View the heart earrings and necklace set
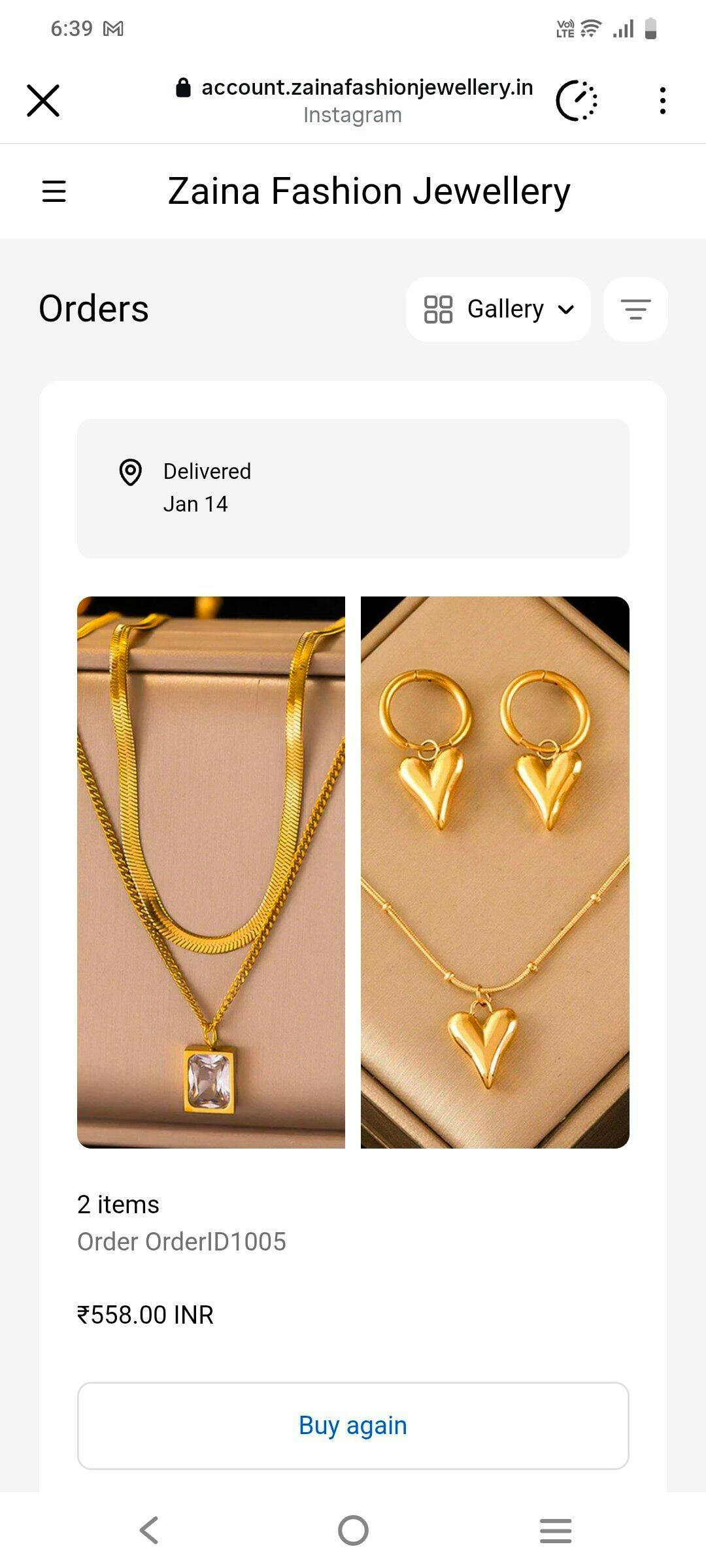The width and height of the screenshot is (706, 1568). click(495, 872)
